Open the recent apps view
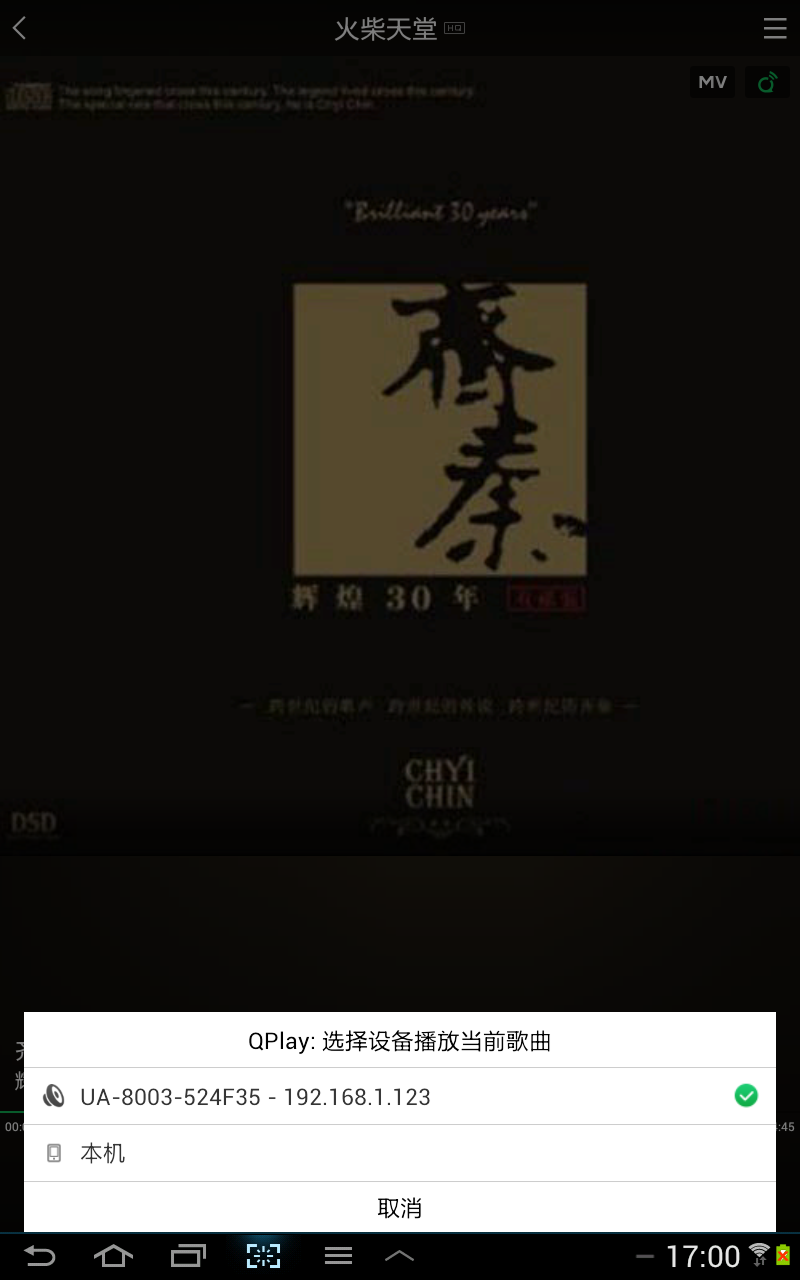This screenshot has height=1280, width=800. (188, 1256)
